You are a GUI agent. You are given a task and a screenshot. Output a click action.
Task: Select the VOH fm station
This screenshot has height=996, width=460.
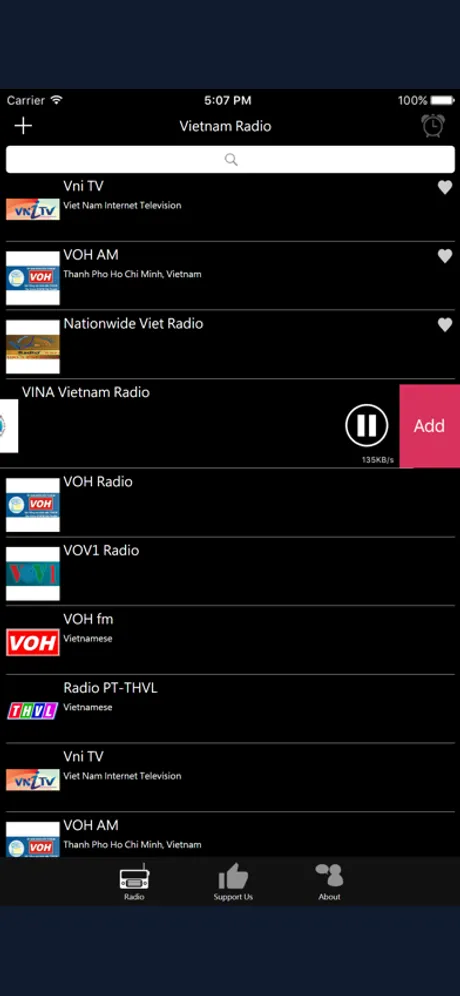(x=230, y=640)
